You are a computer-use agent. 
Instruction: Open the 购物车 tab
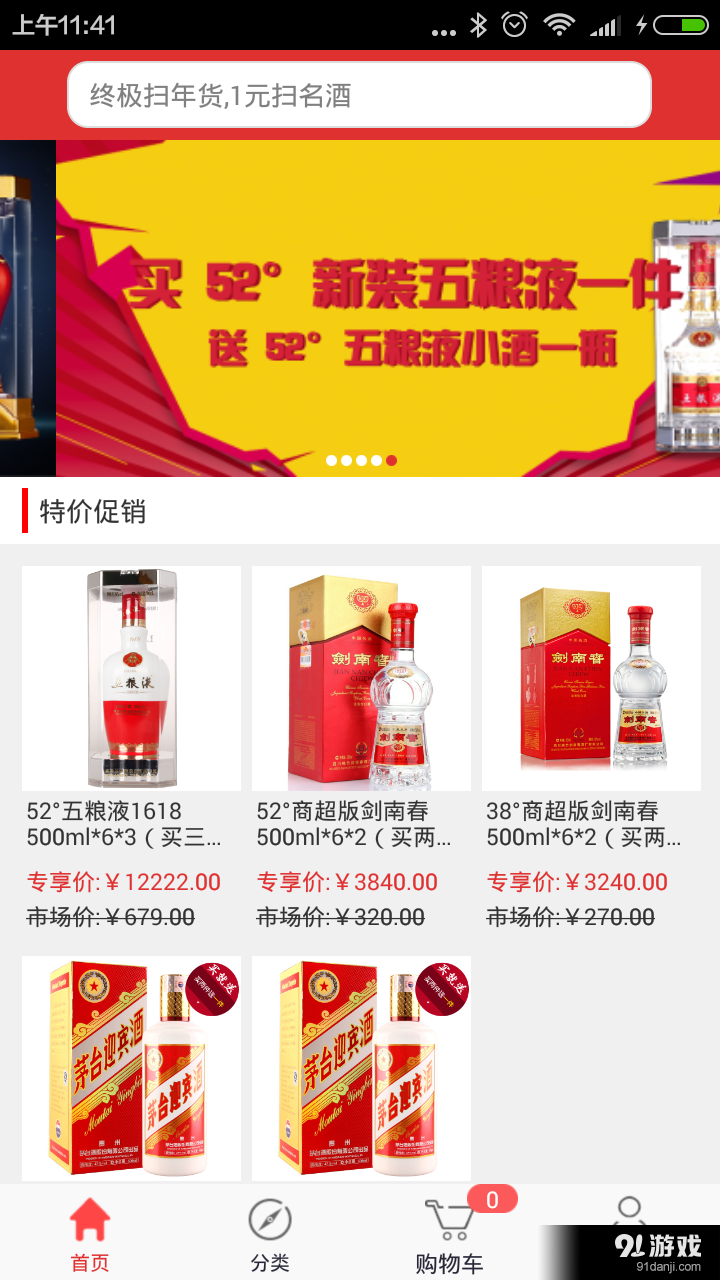coord(450,1236)
